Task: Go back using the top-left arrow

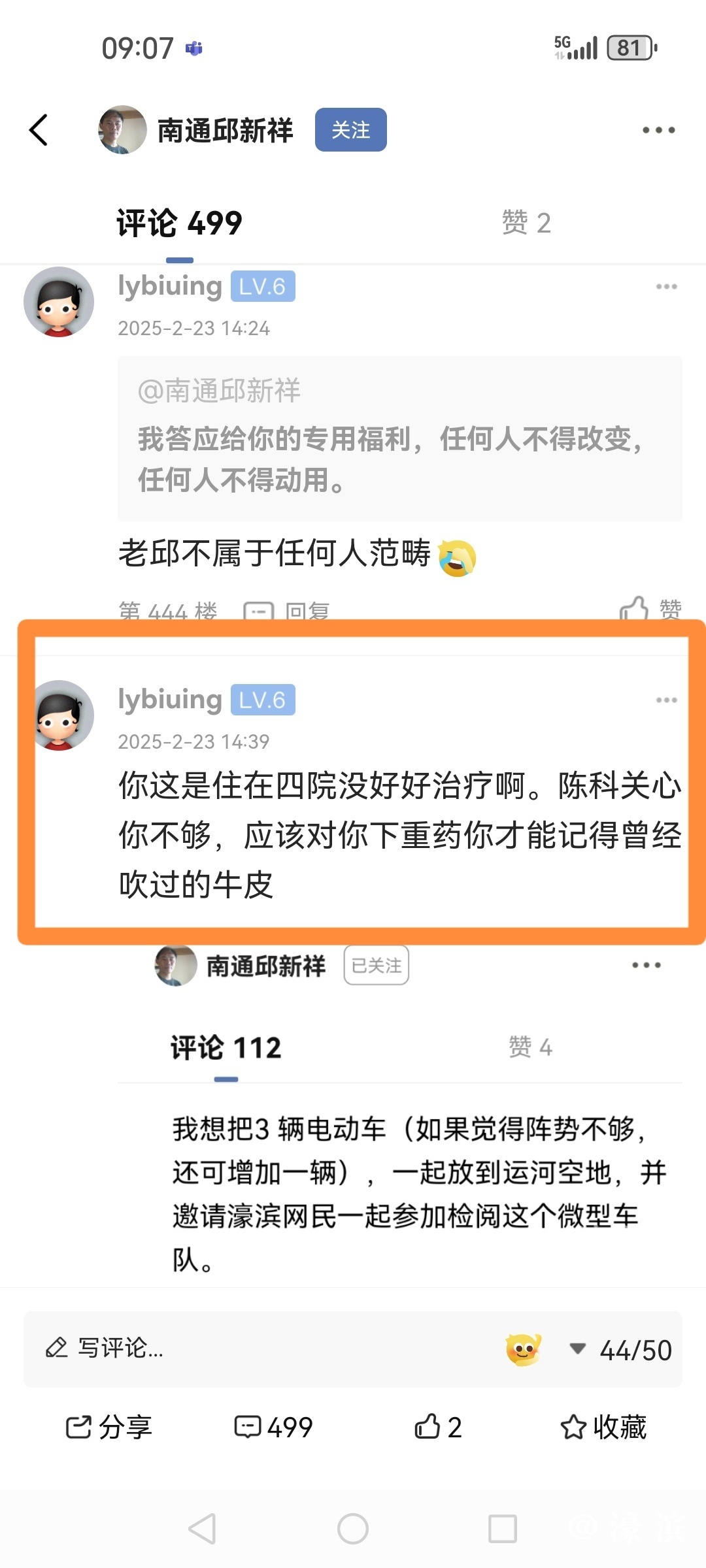Action: [x=39, y=130]
